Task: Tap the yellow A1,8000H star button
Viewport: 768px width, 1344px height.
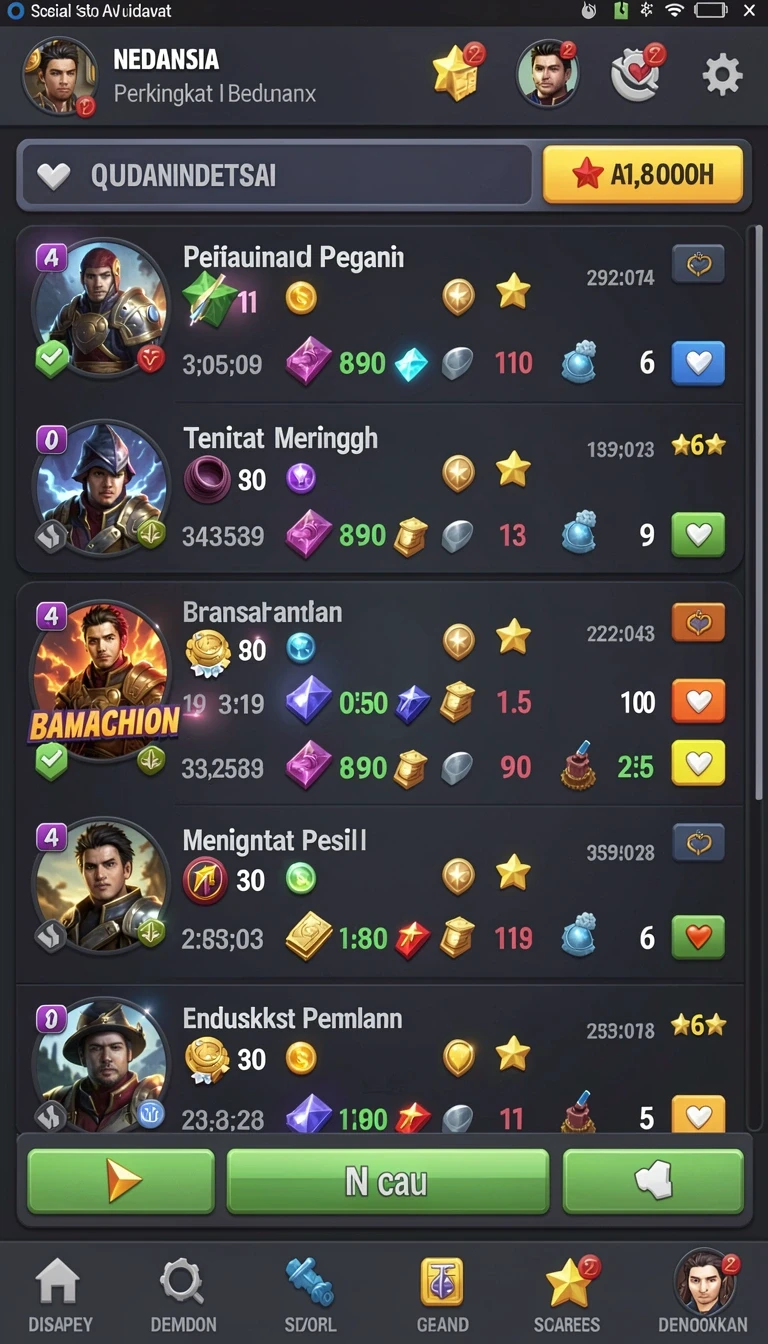Action: 643,175
